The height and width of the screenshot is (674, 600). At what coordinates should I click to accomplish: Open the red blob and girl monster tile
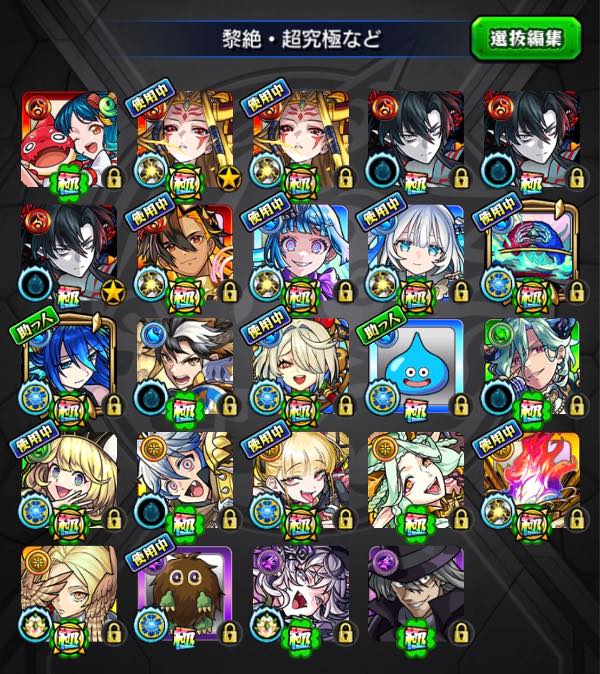point(69,139)
